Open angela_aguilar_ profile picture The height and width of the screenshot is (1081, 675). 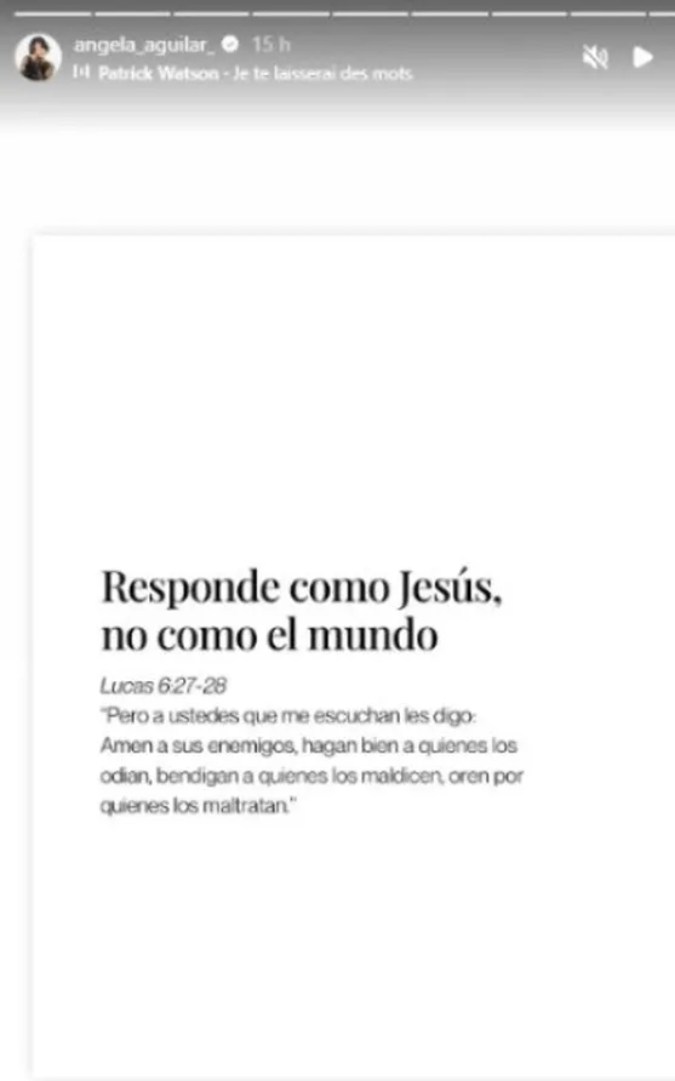[x=38, y=57]
